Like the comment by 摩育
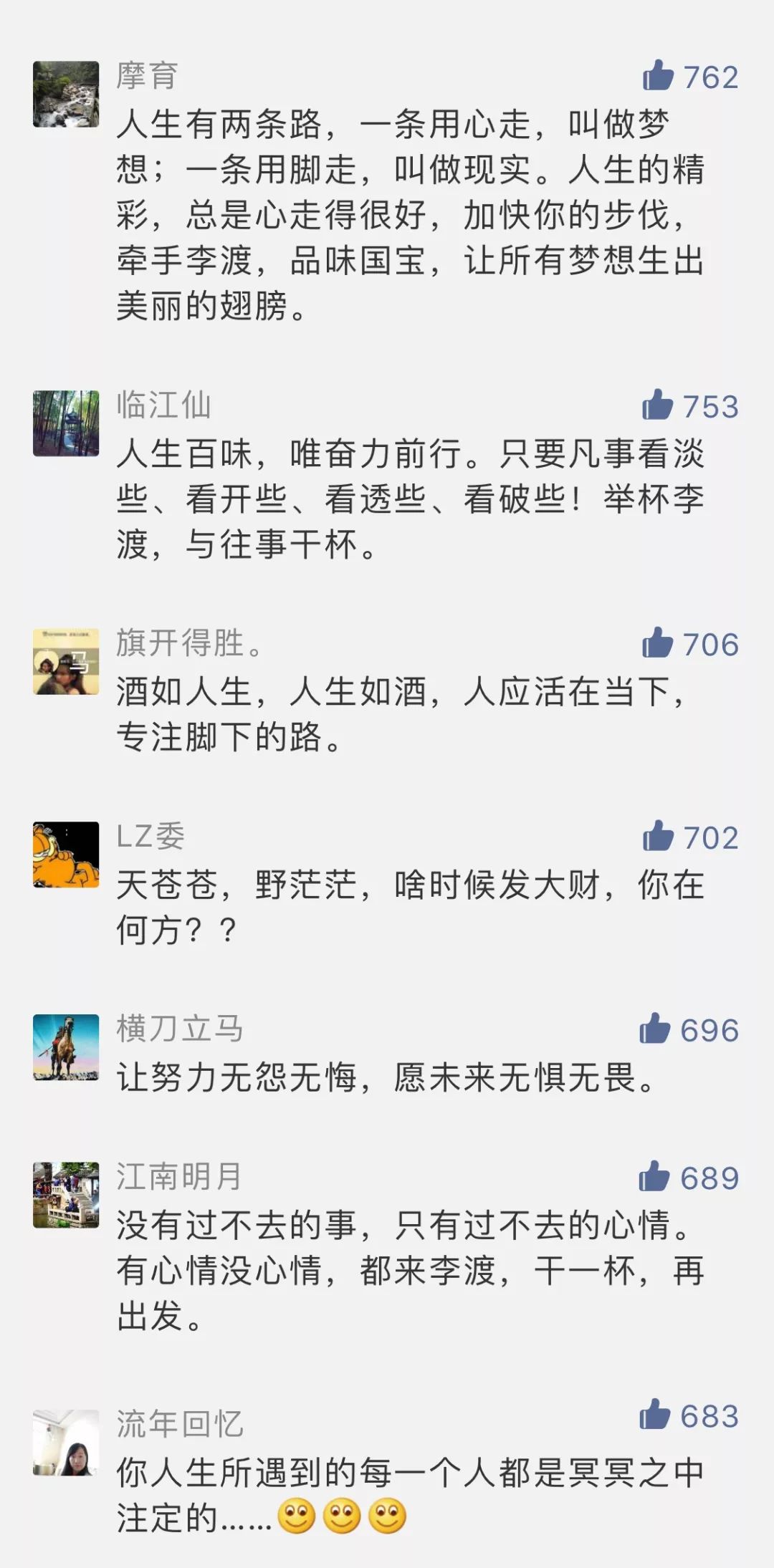 click(x=658, y=75)
